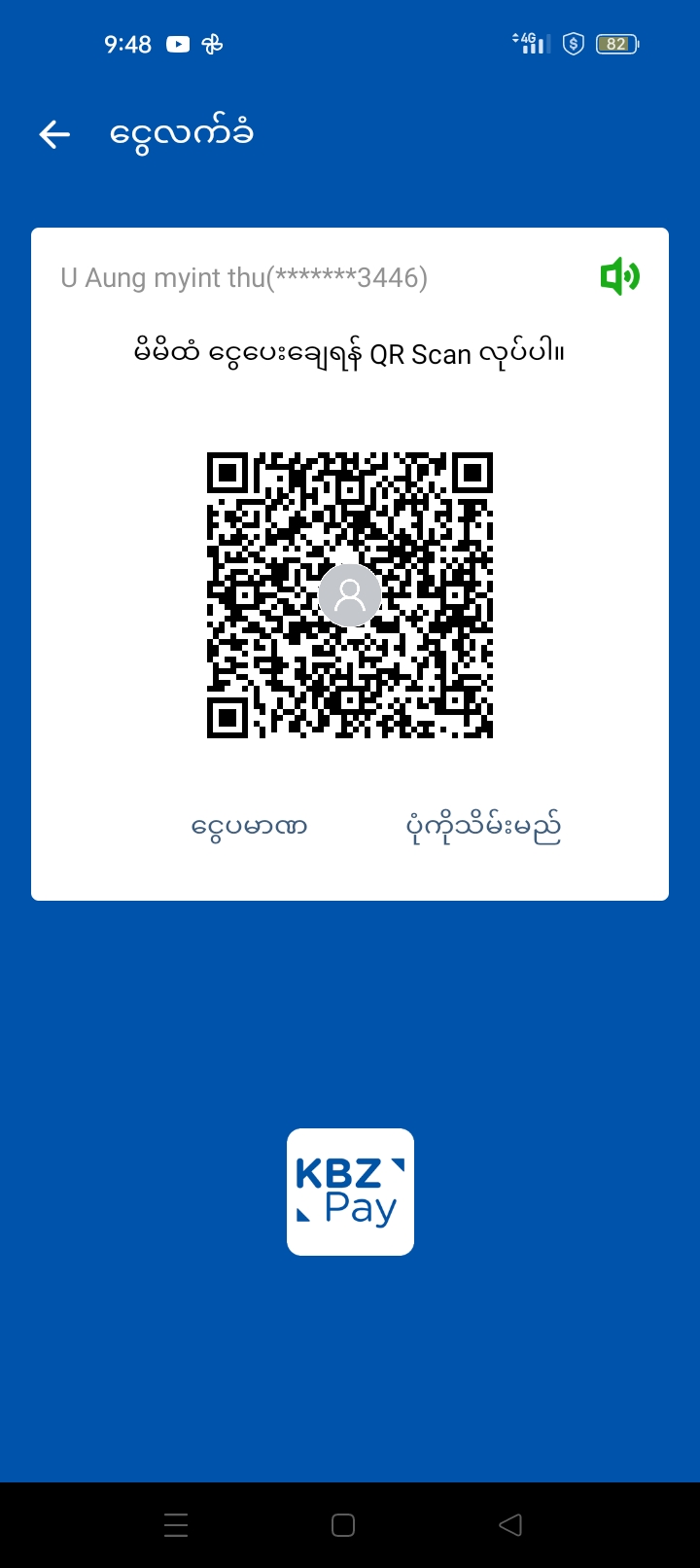This screenshot has width=700, height=1568.
Task: Open recent apps from the navigation bar
Action: tap(176, 1525)
